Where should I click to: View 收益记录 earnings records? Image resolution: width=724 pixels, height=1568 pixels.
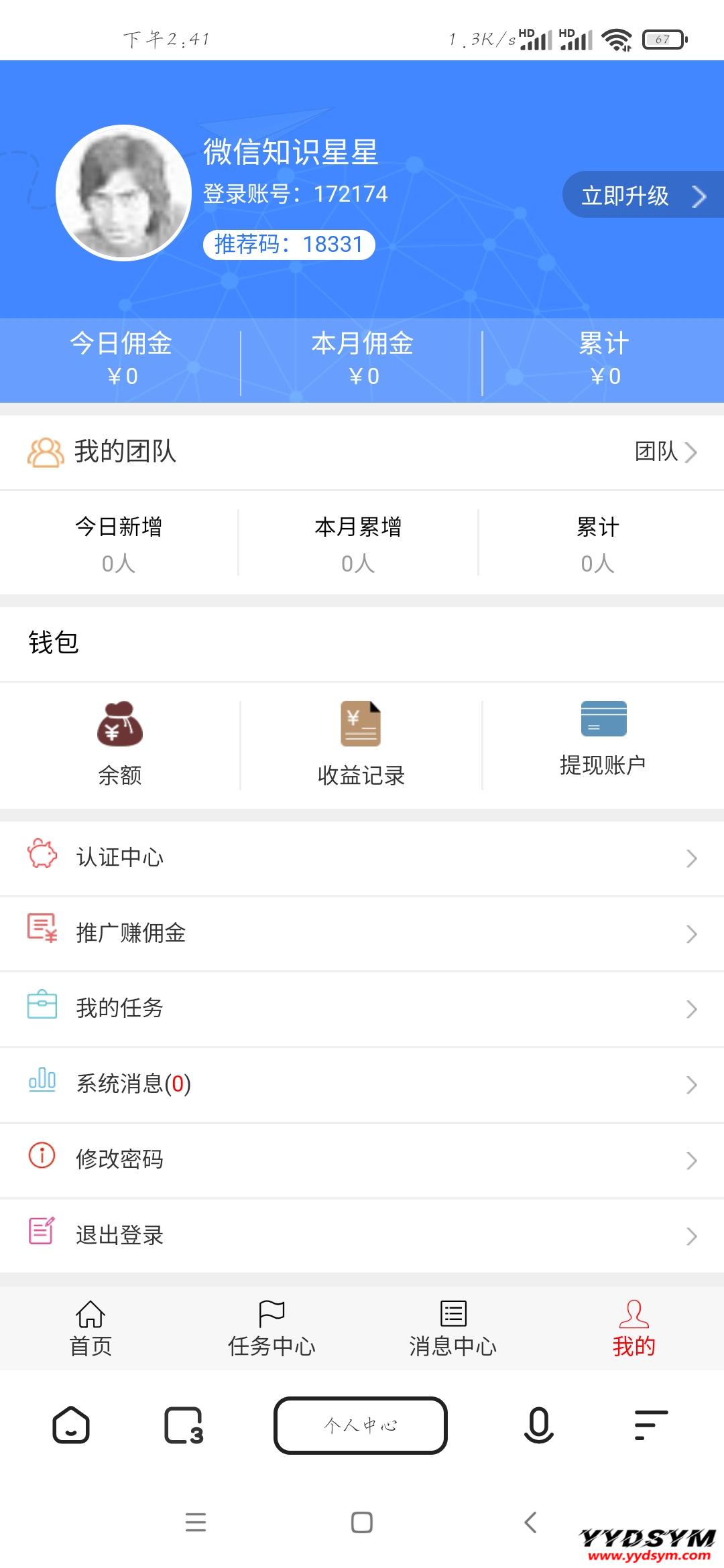click(361, 744)
